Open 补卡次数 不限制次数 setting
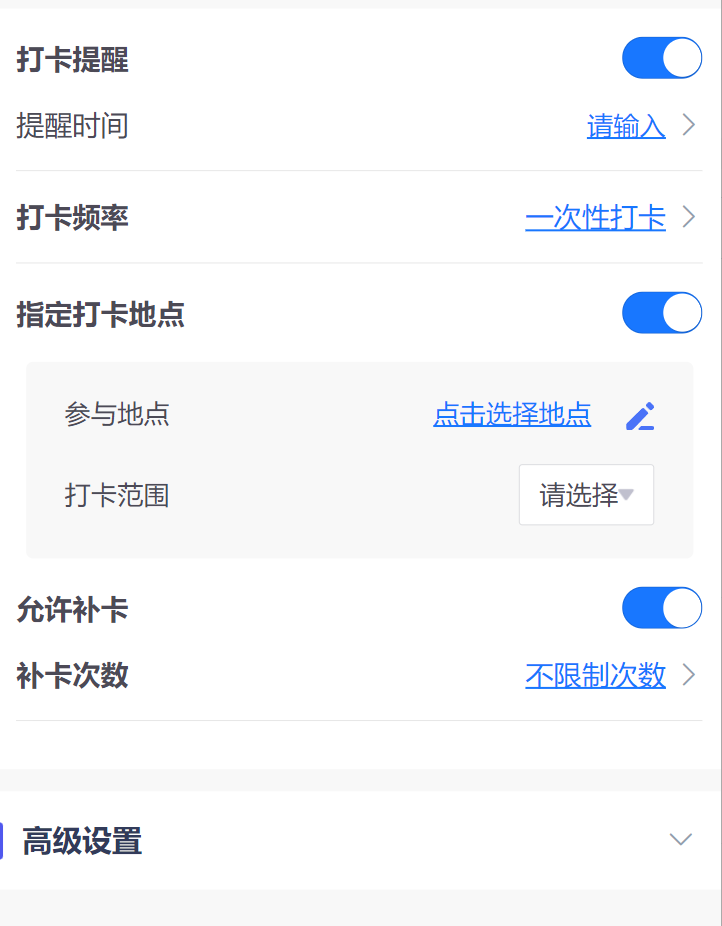This screenshot has height=926, width=722. tap(596, 676)
